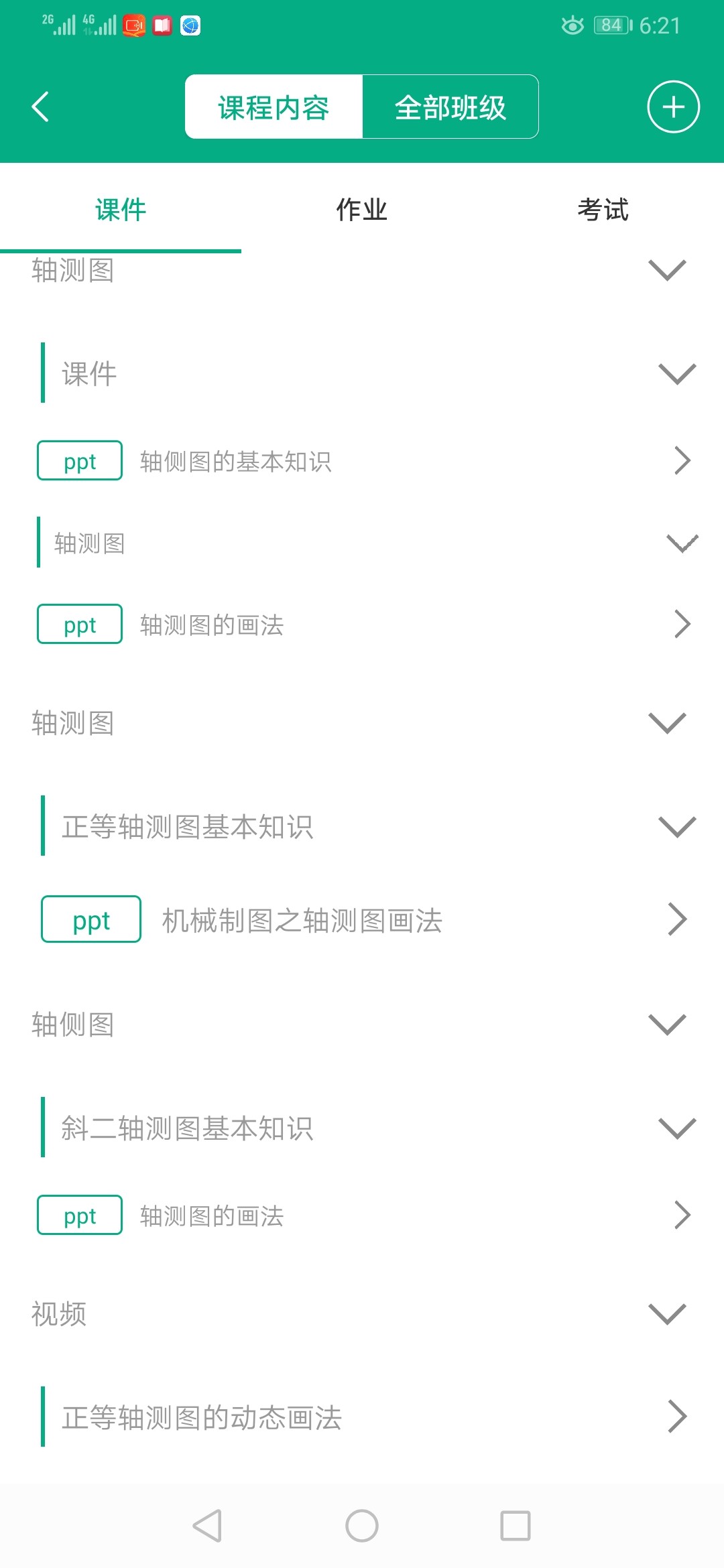724x1568 pixels.
Task: Open ppt 机械制图之轴测图画法
Action: 362,920
